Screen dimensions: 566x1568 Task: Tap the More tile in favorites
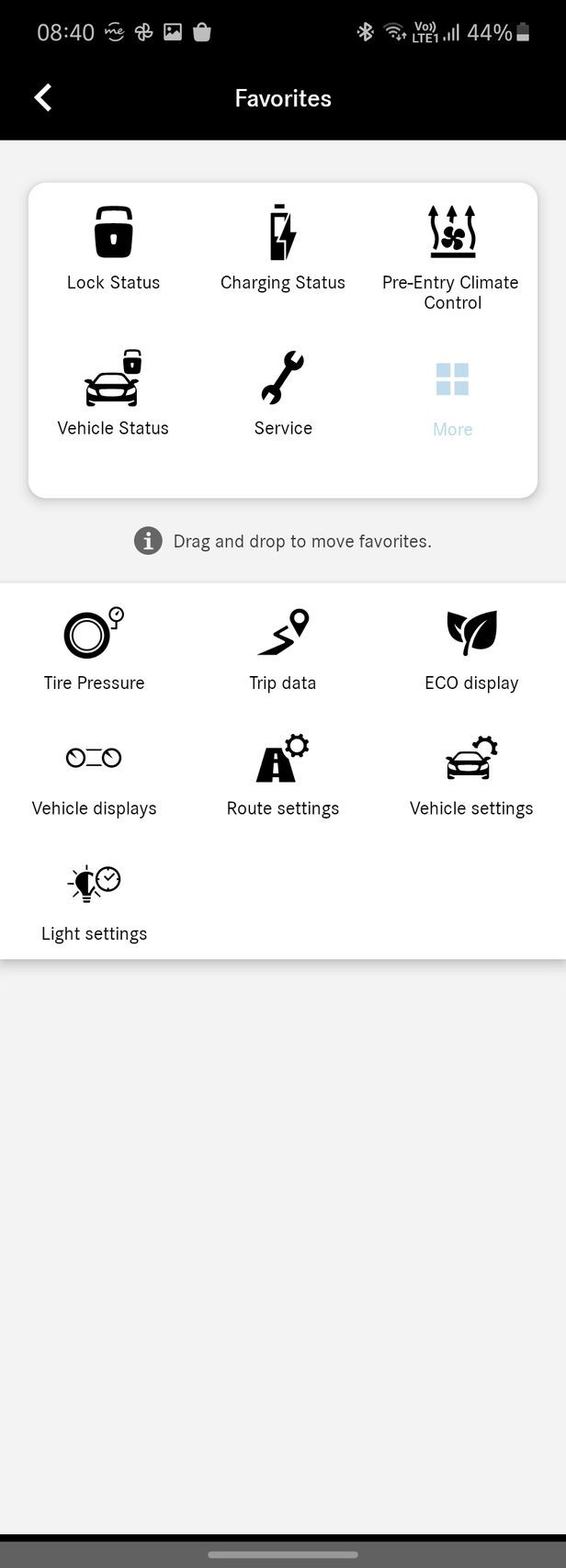pos(452,397)
